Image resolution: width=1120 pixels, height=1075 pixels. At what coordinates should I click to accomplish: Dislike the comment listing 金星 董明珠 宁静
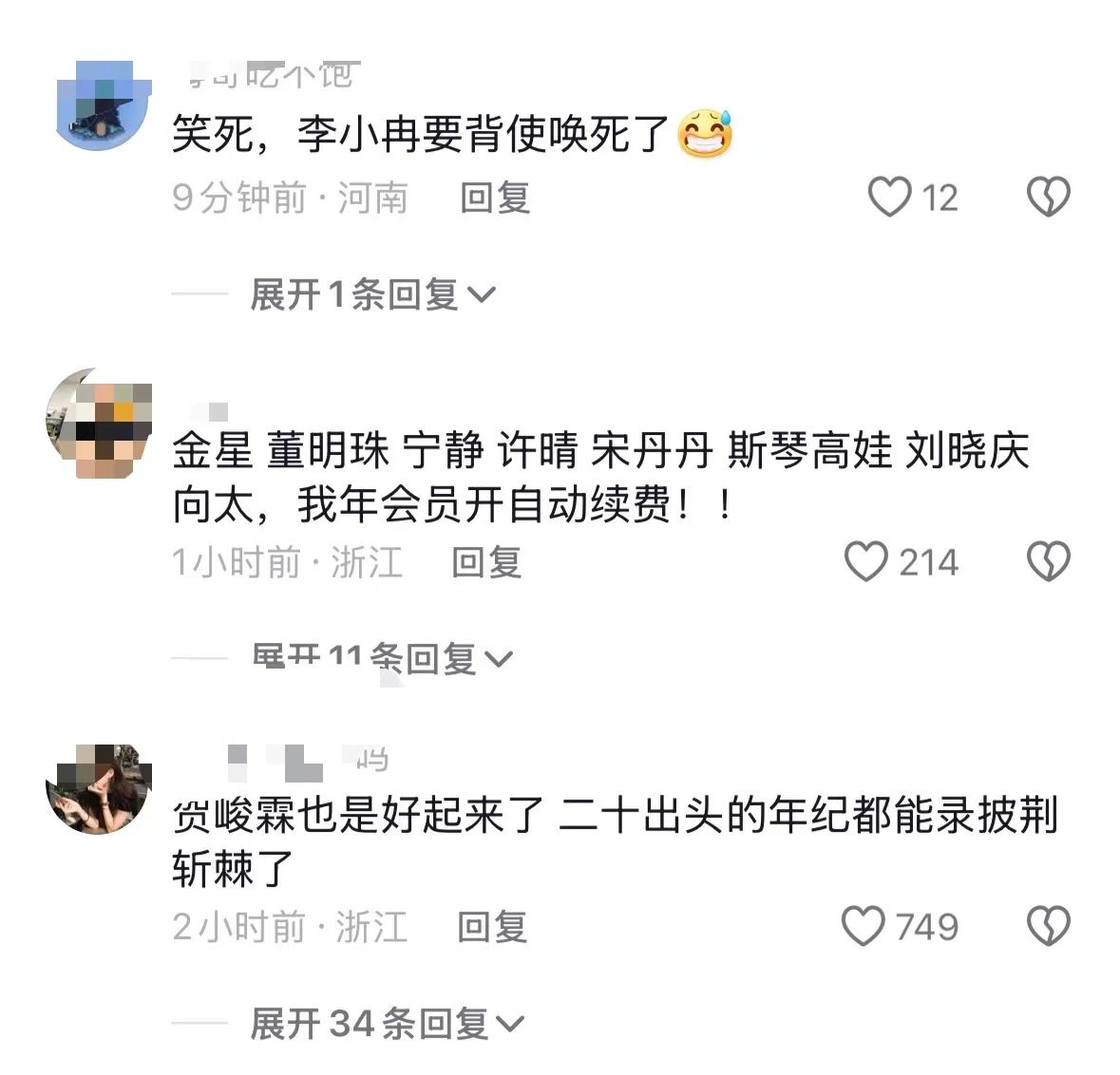tap(1049, 561)
